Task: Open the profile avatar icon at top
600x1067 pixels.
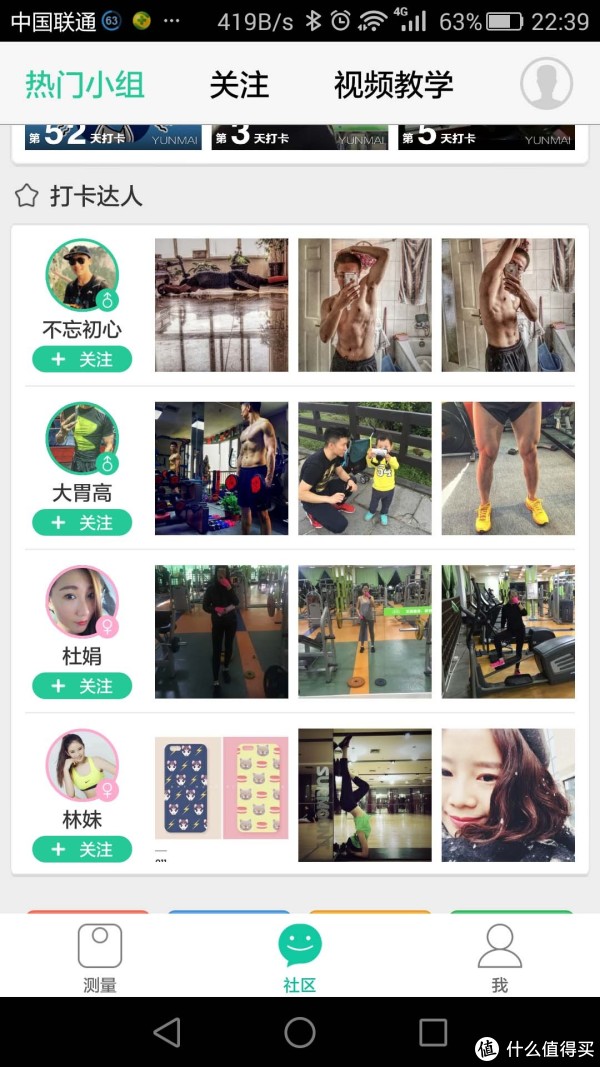Action: [546, 84]
